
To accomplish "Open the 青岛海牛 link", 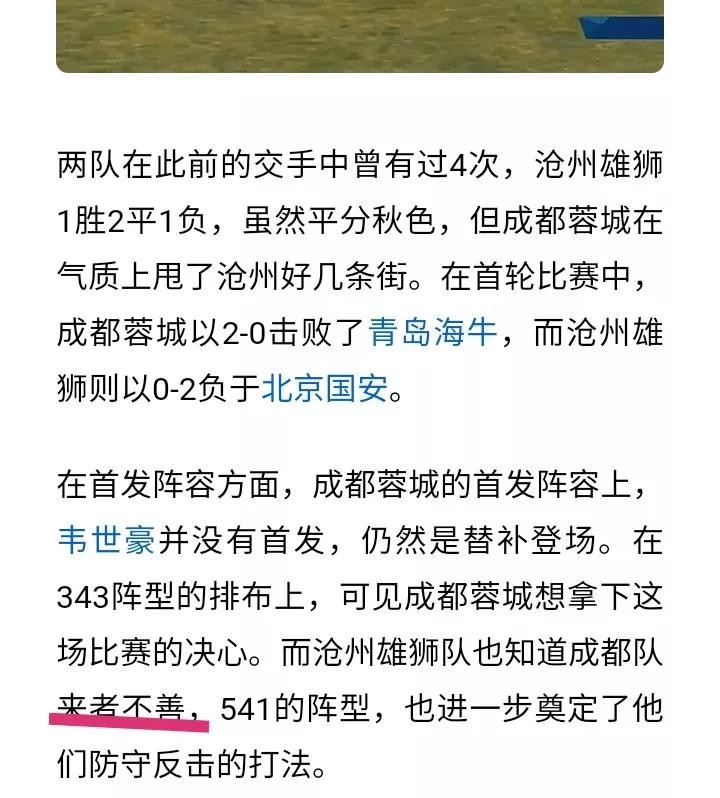I will (x=432, y=332).
